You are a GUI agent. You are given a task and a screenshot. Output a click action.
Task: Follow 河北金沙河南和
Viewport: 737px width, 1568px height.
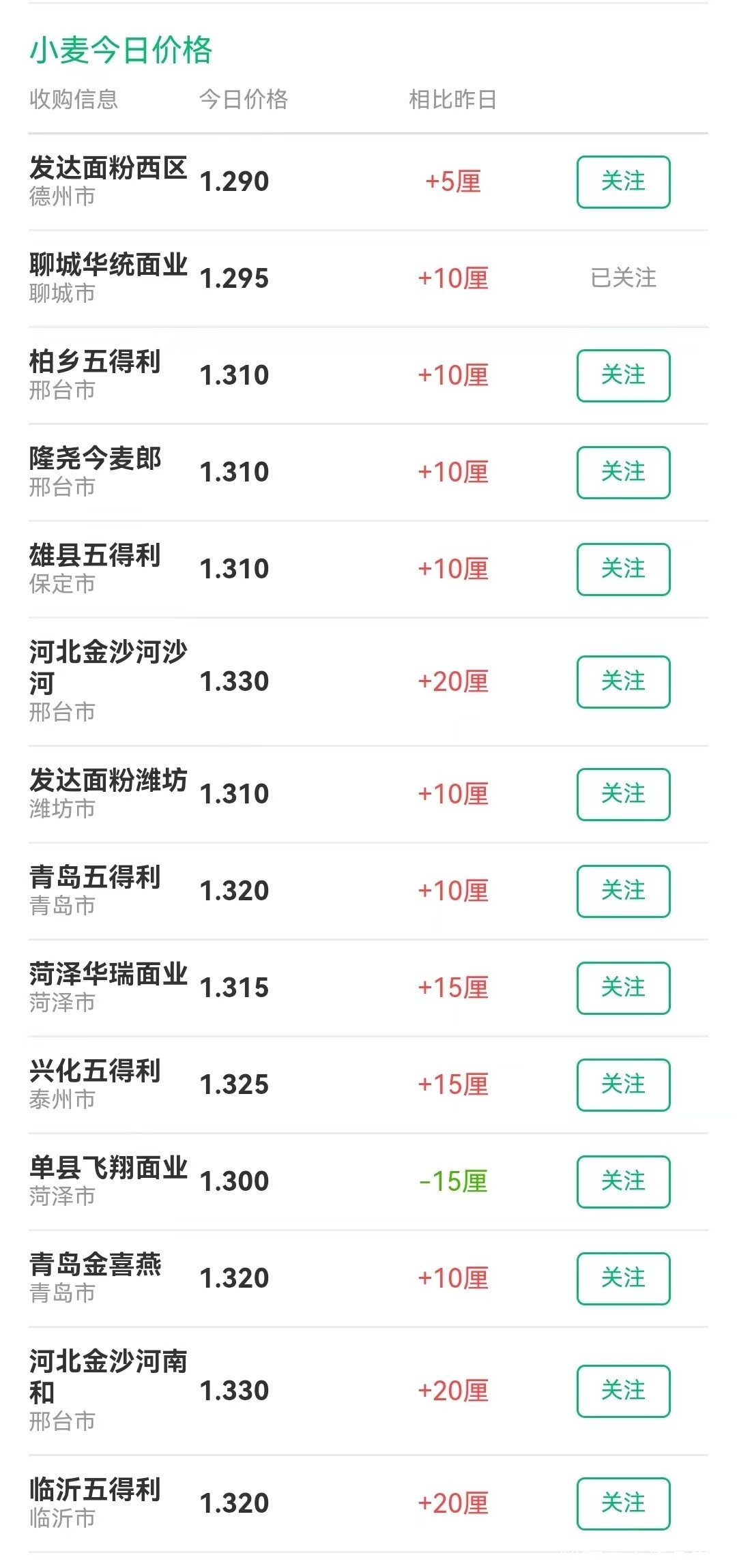pyautogui.click(x=623, y=1391)
